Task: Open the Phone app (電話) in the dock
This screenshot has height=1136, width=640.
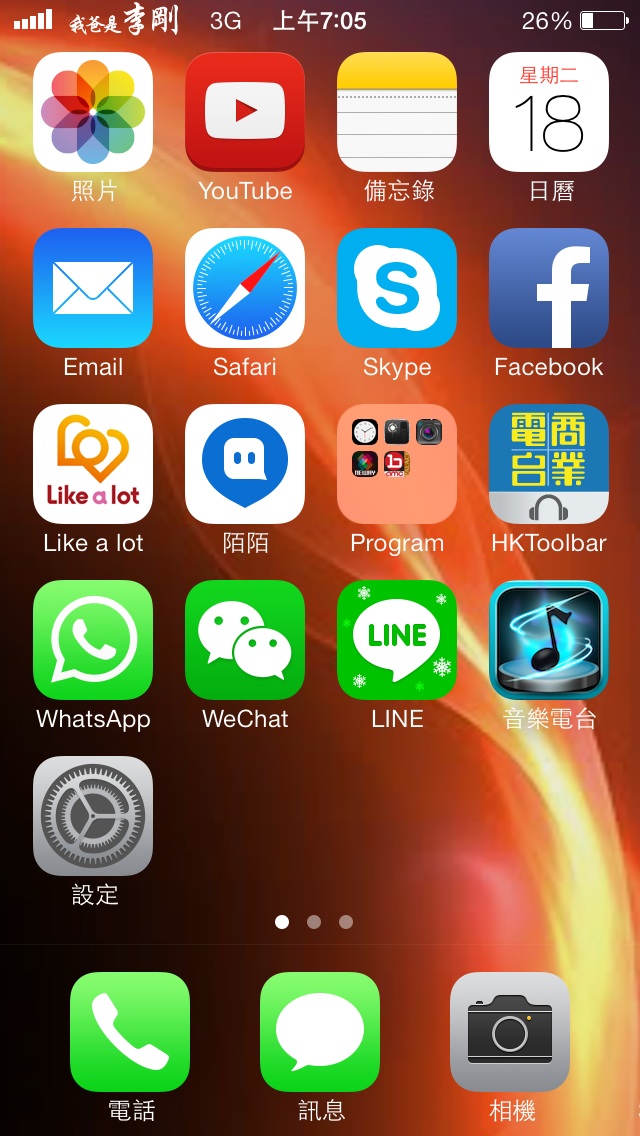Action: click(130, 1032)
